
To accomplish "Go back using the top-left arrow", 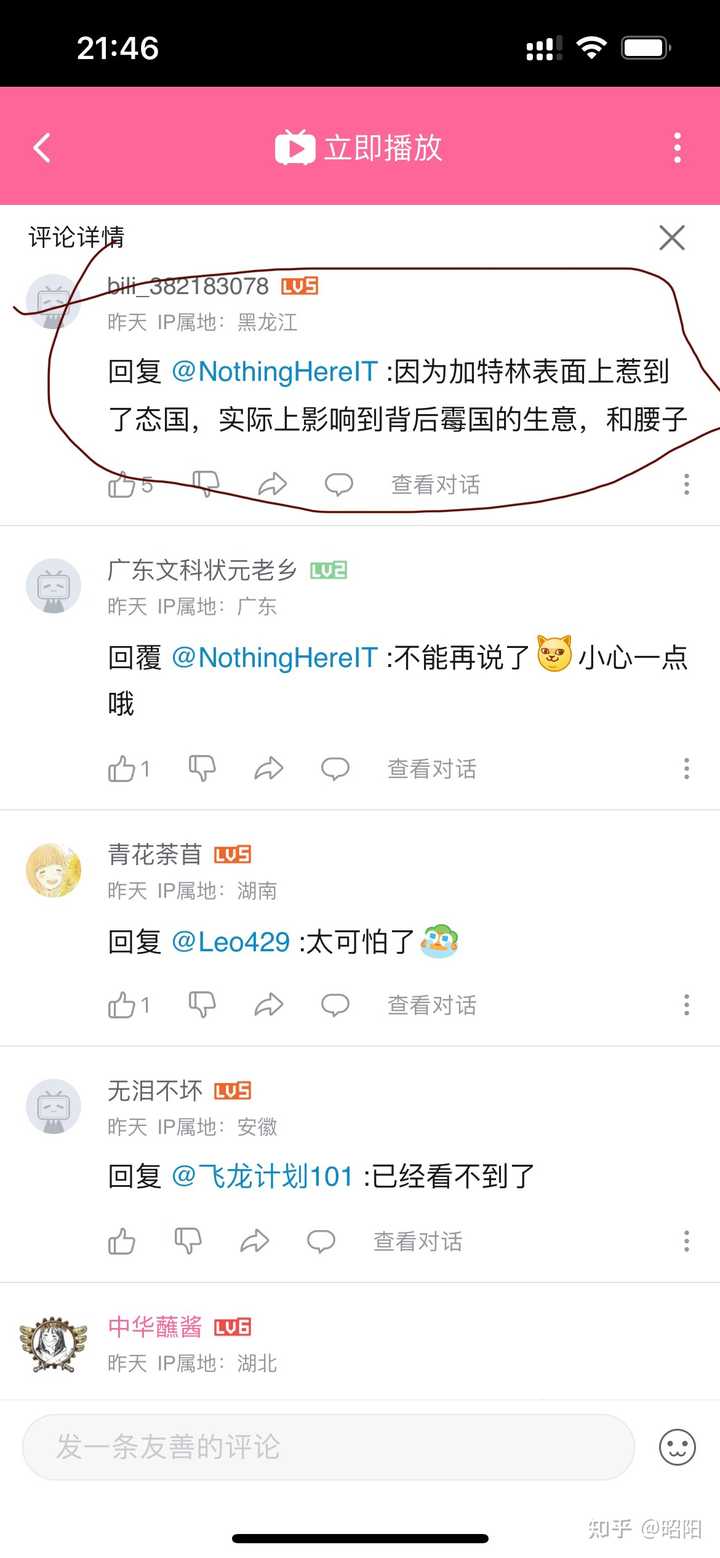I will tap(42, 148).
